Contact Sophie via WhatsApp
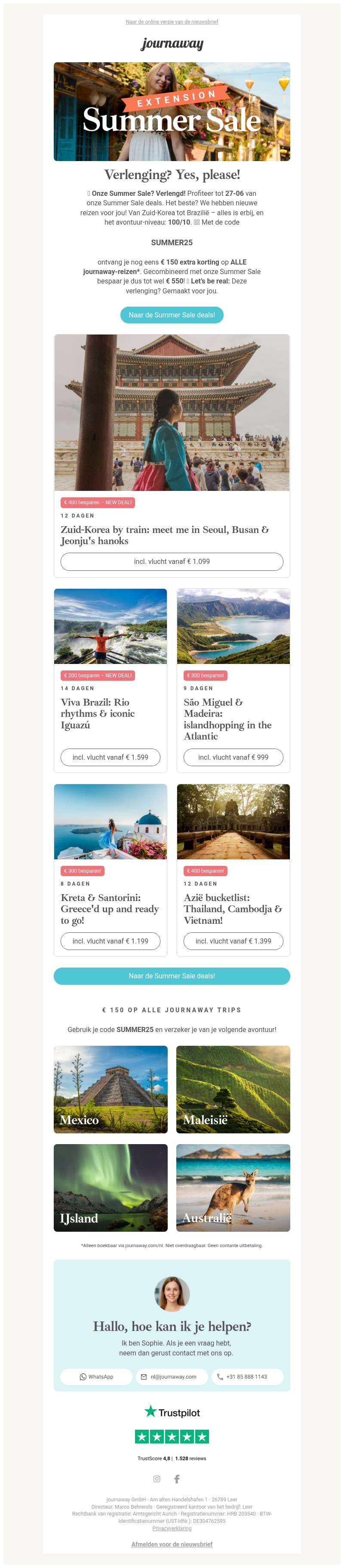This screenshot has width=344, height=1568. [x=96, y=1376]
